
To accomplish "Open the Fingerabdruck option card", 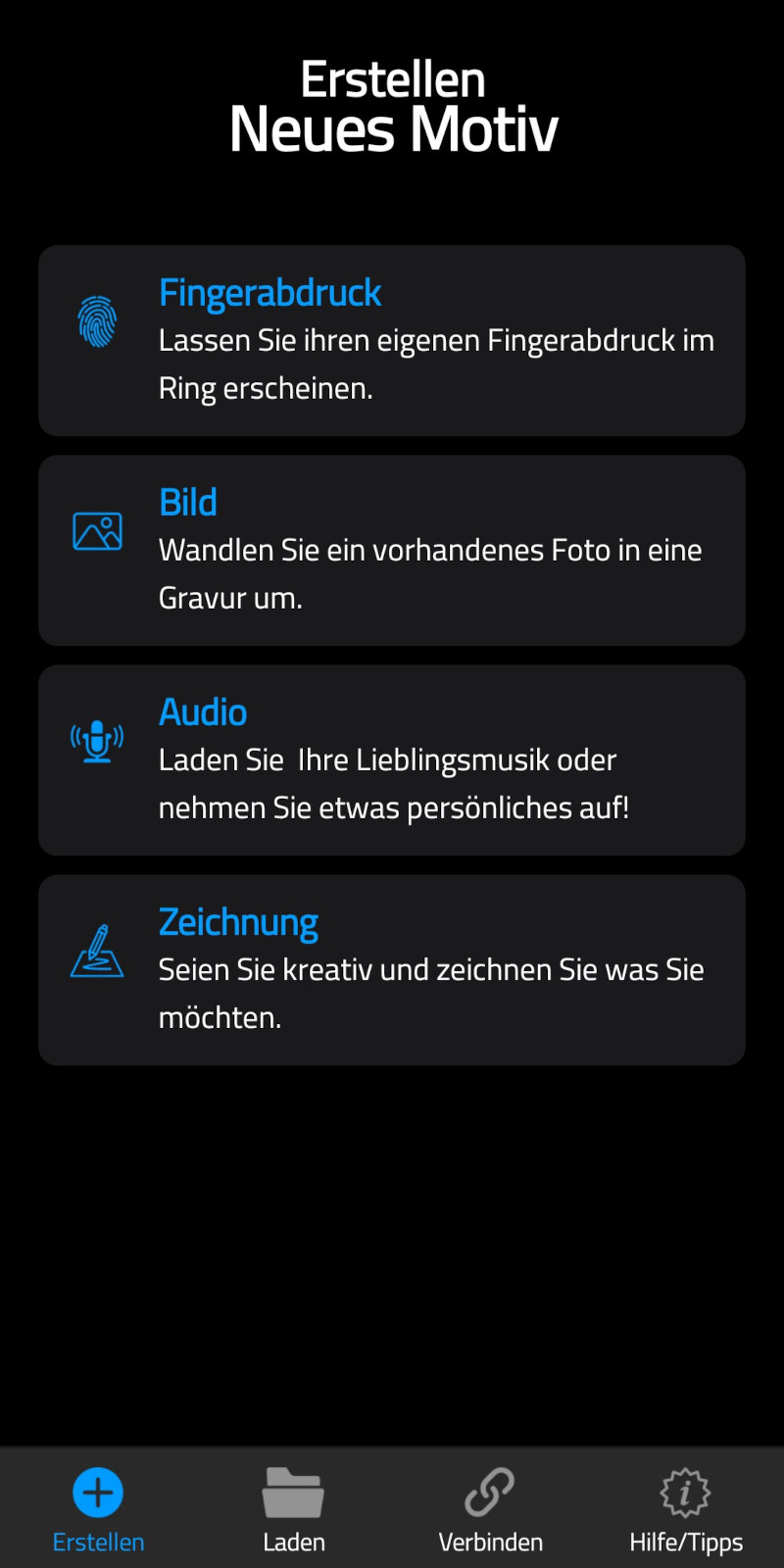I will pos(392,339).
